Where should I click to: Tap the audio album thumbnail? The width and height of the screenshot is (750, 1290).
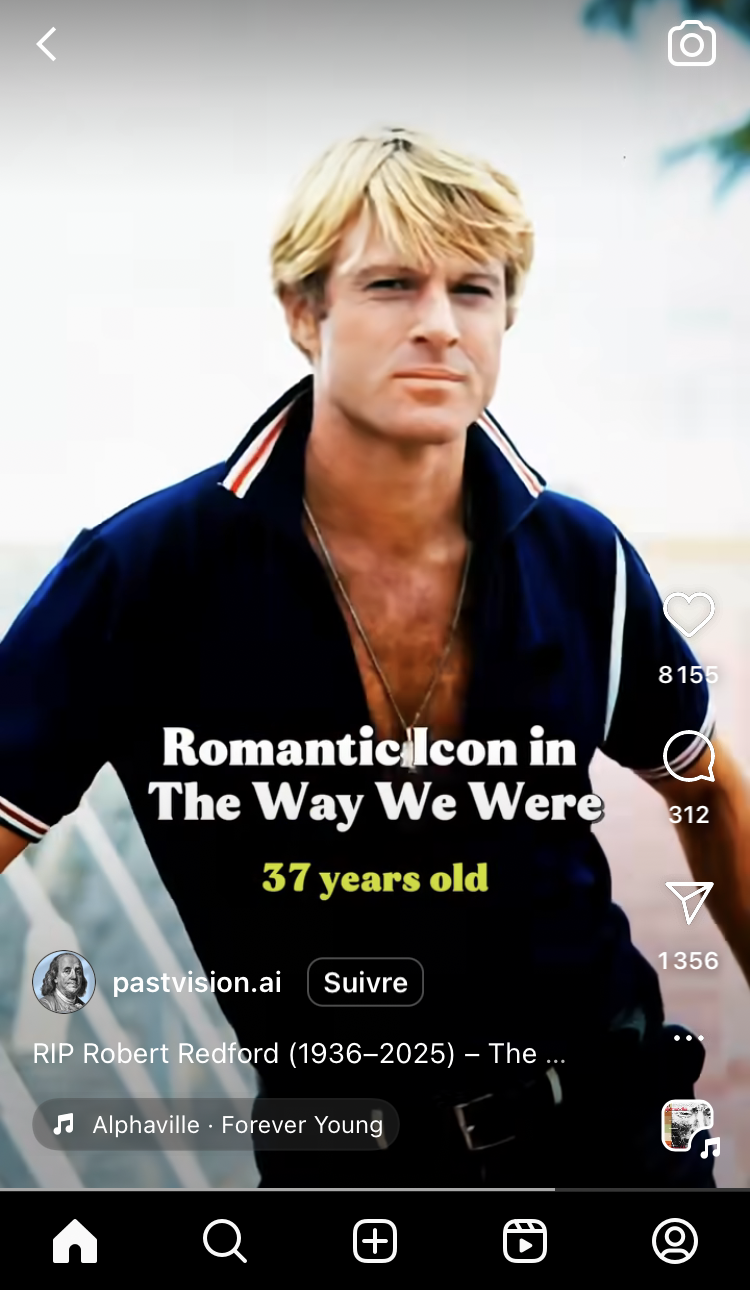tap(688, 1125)
